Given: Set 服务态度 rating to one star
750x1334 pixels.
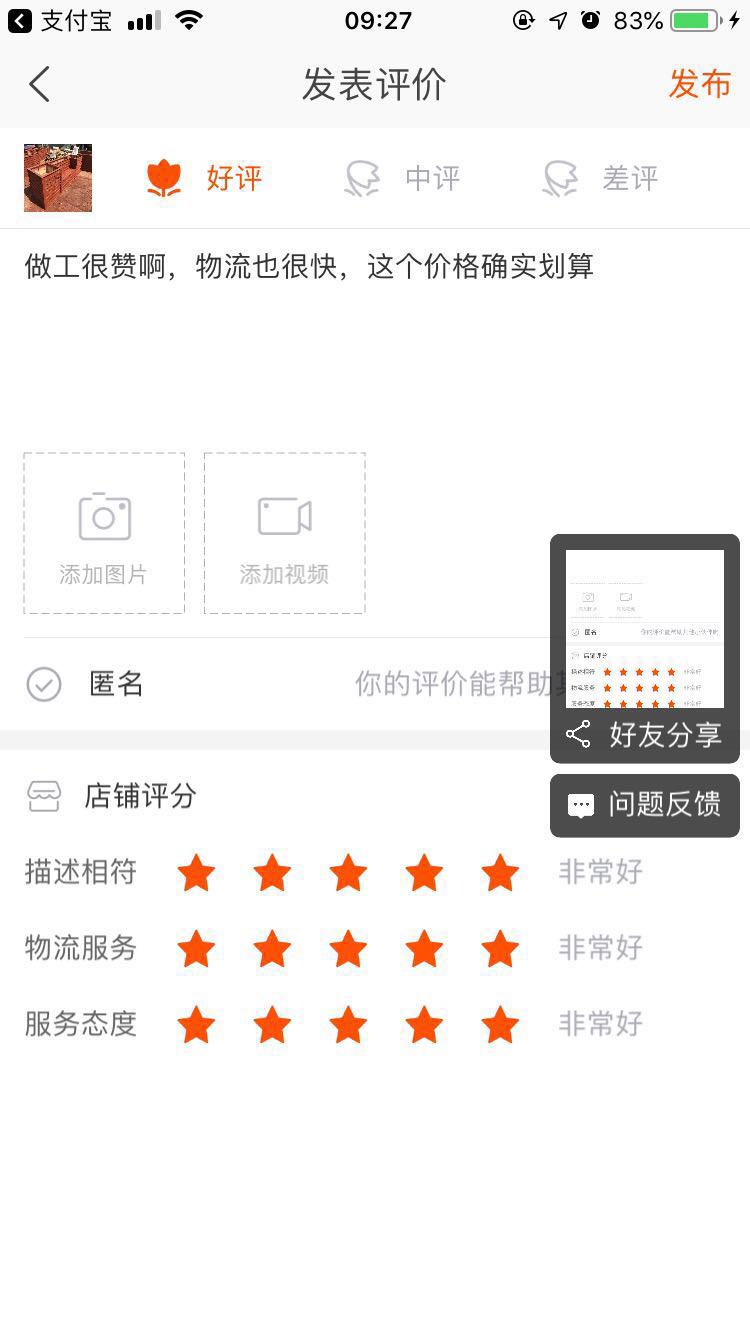Looking at the screenshot, I should click(x=196, y=1025).
